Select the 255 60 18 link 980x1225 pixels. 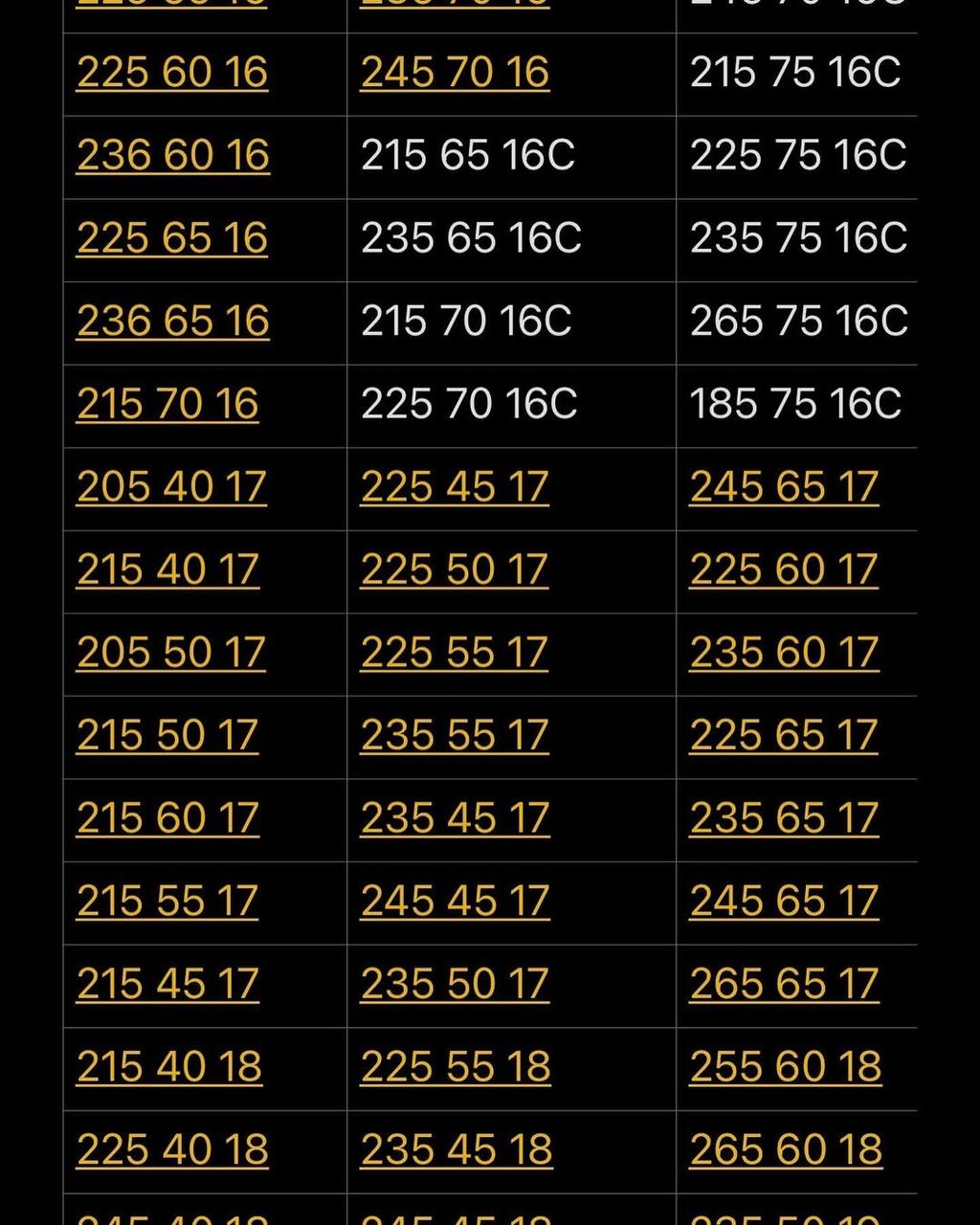pos(786,1067)
